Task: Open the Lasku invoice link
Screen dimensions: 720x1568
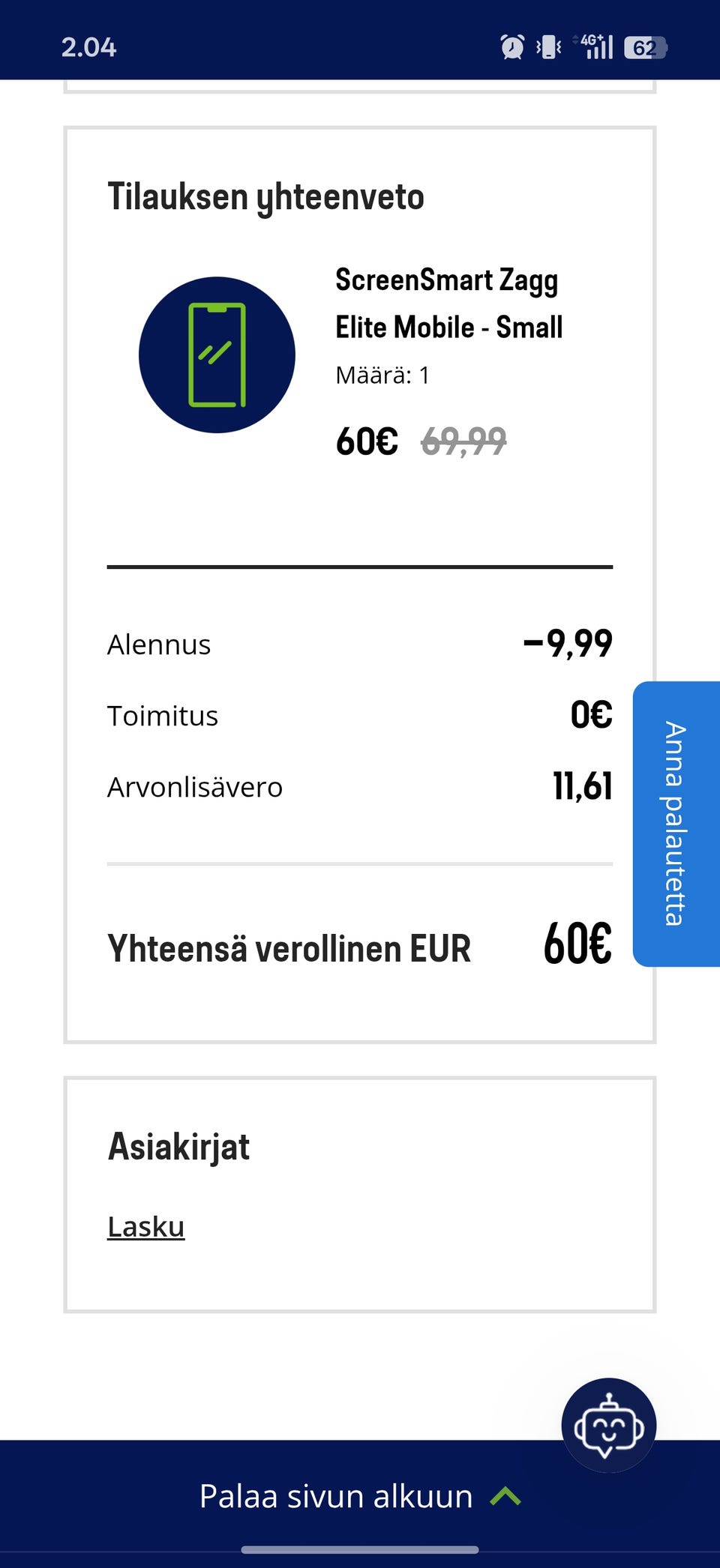Action: click(x=145, y=1227)
